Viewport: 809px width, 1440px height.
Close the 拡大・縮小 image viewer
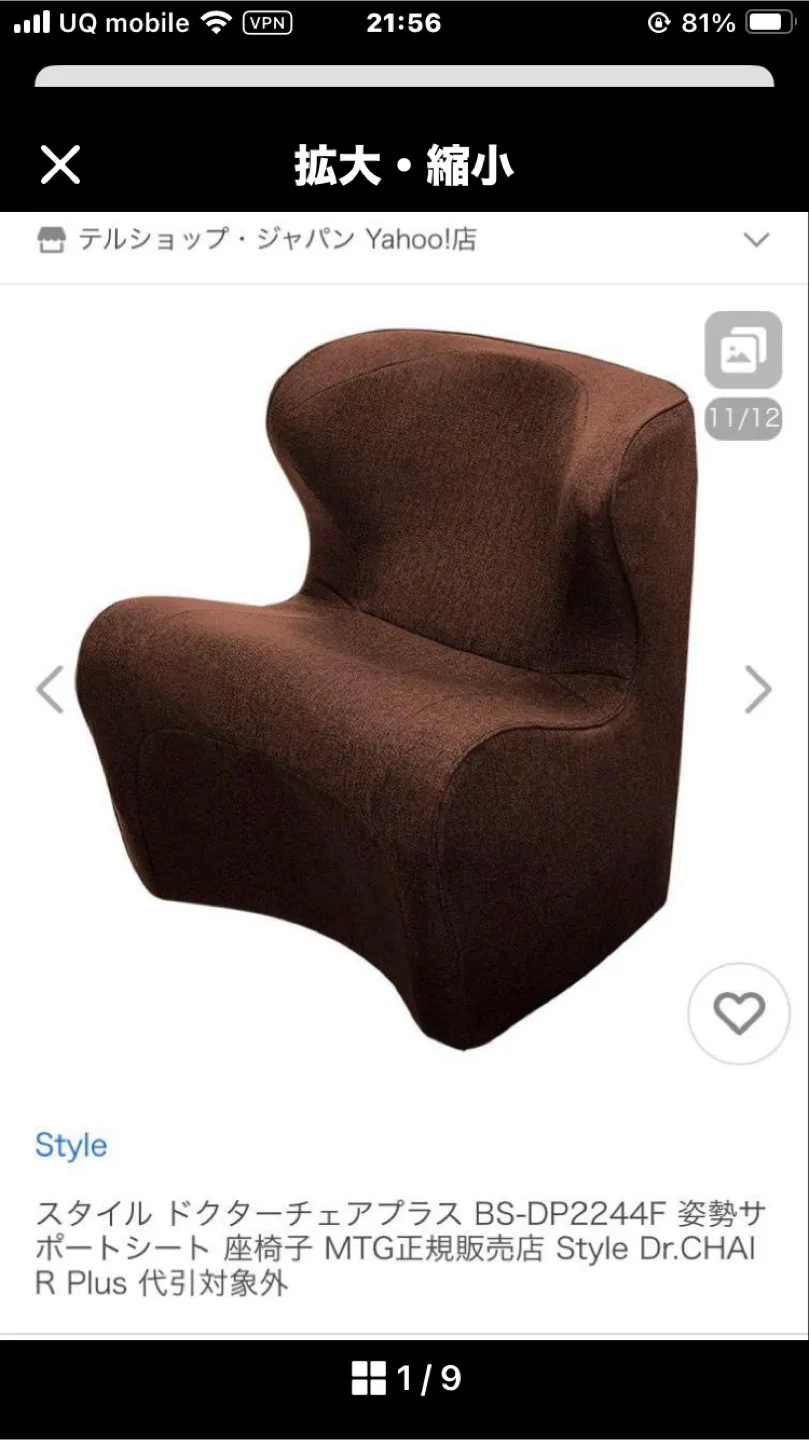coord(60,165)
